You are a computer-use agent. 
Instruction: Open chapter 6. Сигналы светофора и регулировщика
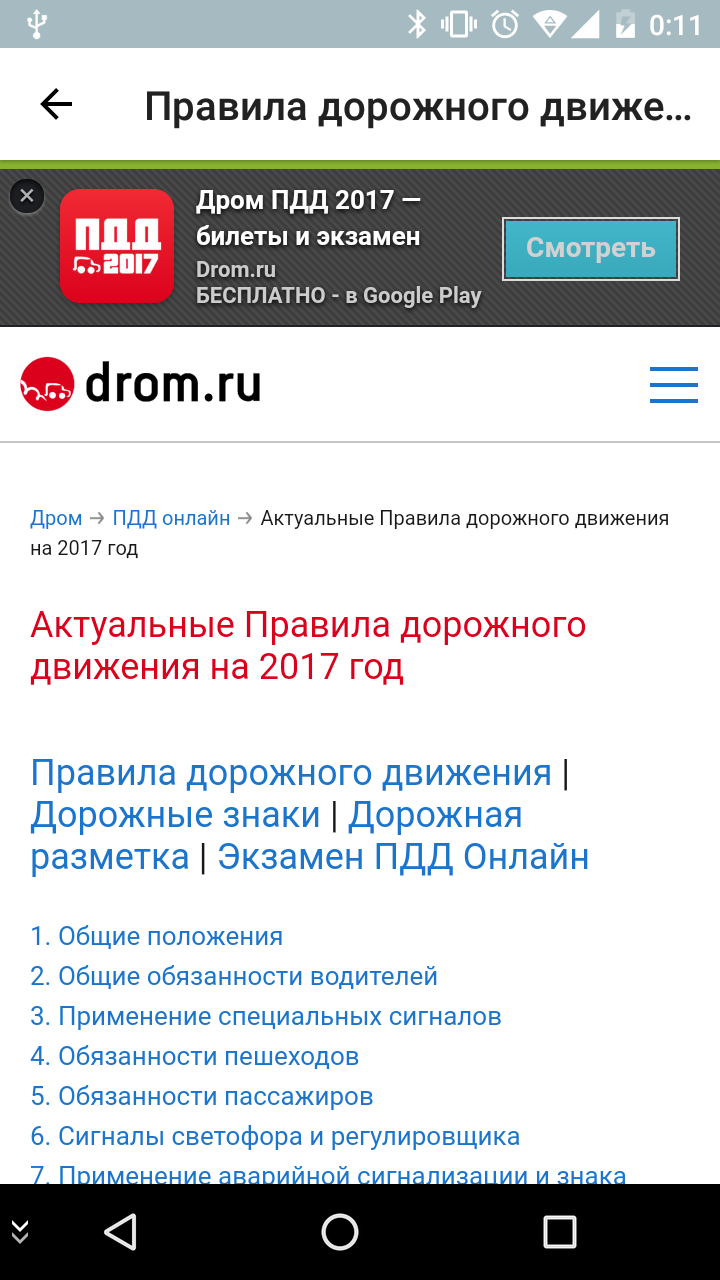click(275, 1137)
